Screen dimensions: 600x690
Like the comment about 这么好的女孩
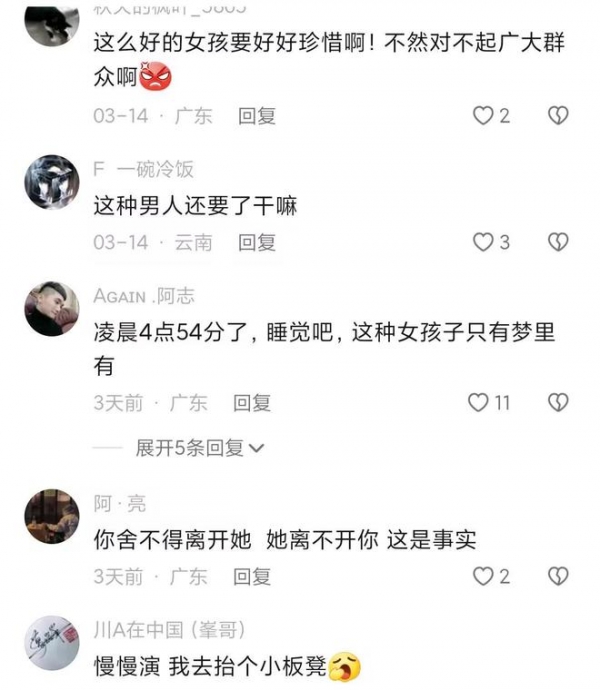483,116
